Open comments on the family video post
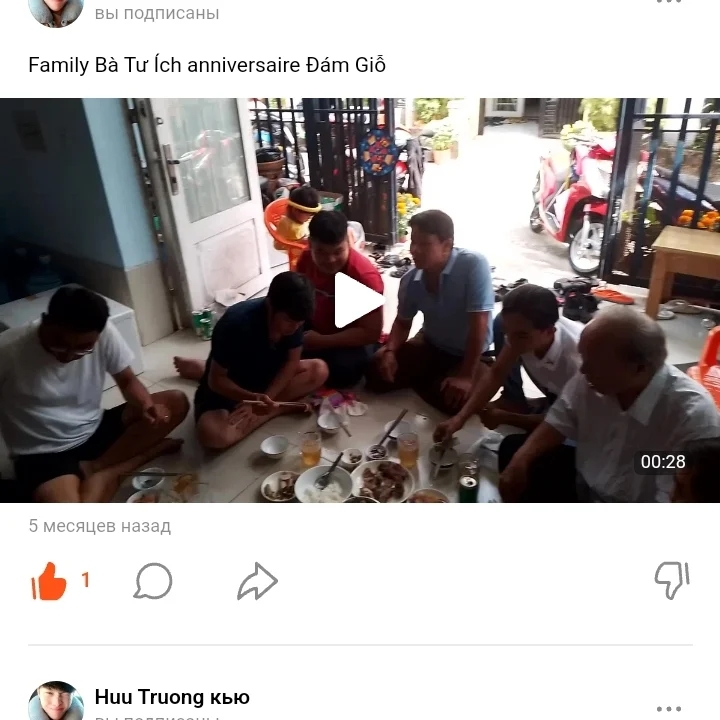This screenshot has height=720, width=720. tap(153, 581)
